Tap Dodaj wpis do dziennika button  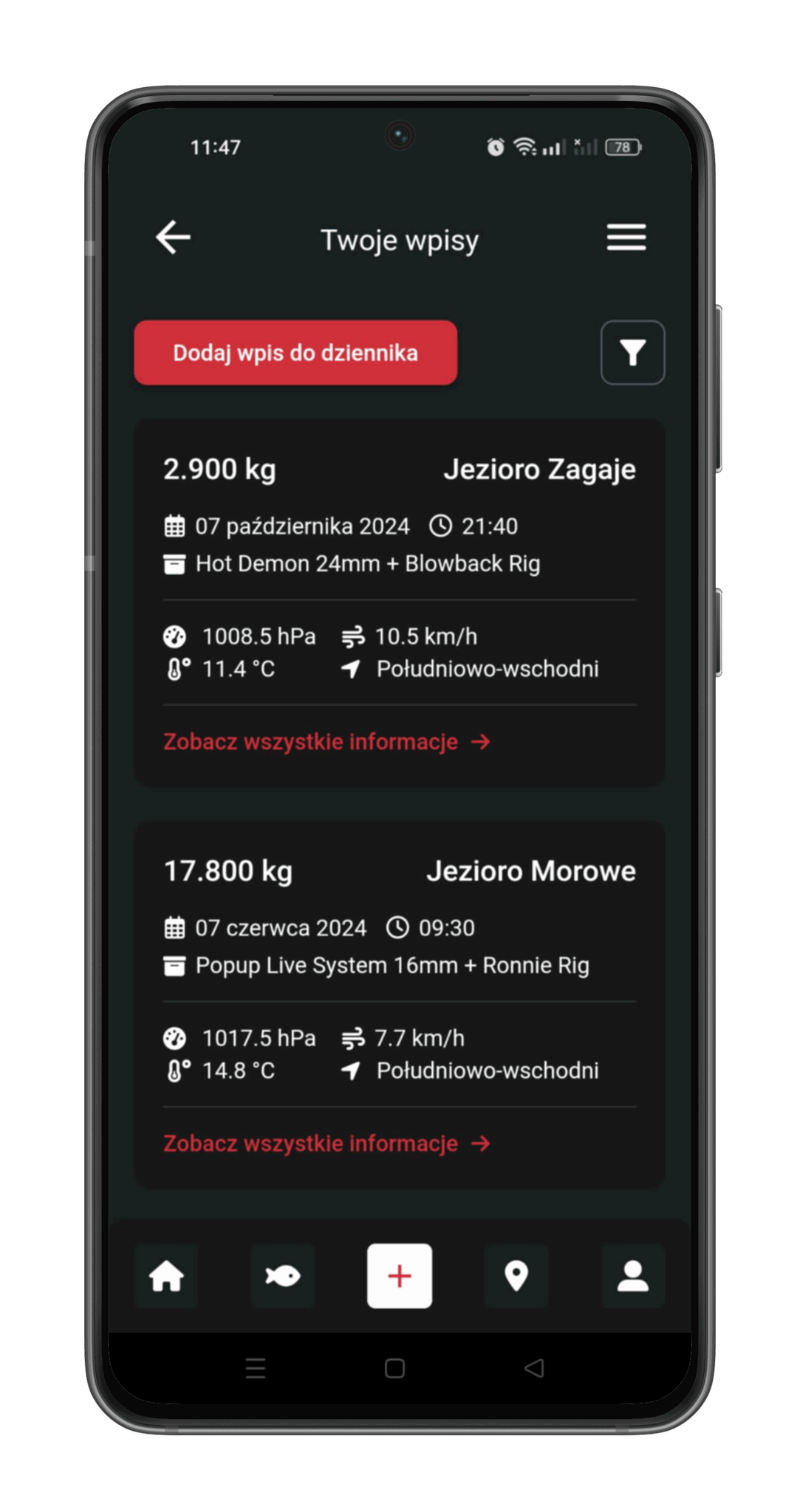click(295, 353)
